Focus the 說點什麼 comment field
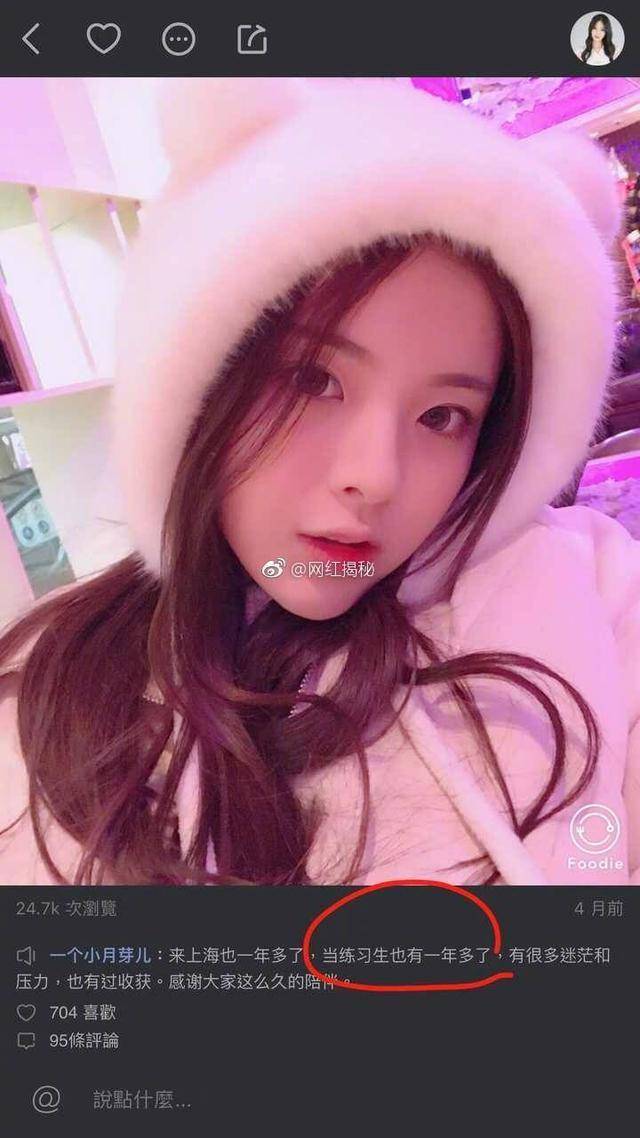This screenshot has height=1138, width=640. tap(300, 1100)
